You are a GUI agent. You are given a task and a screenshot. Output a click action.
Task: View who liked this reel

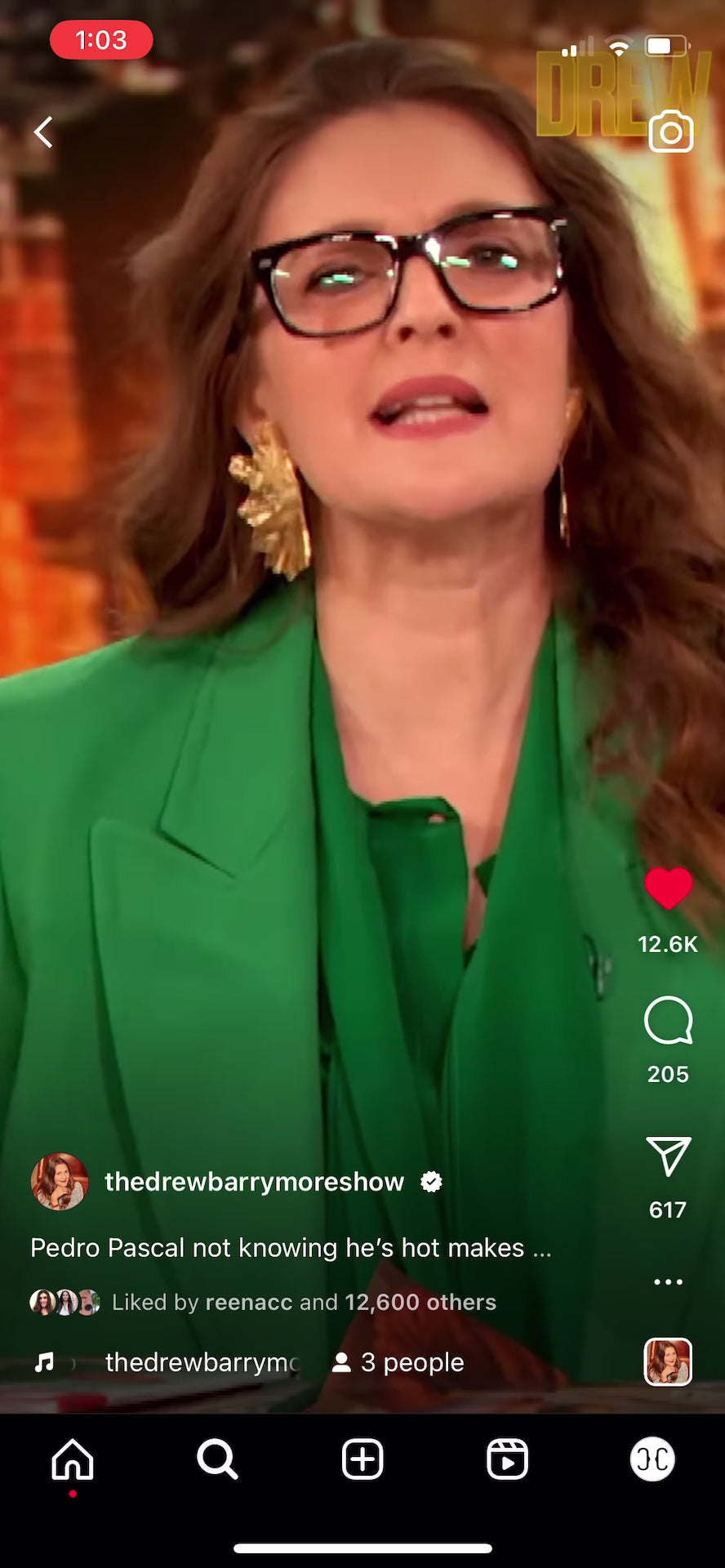click(303, 1302)
